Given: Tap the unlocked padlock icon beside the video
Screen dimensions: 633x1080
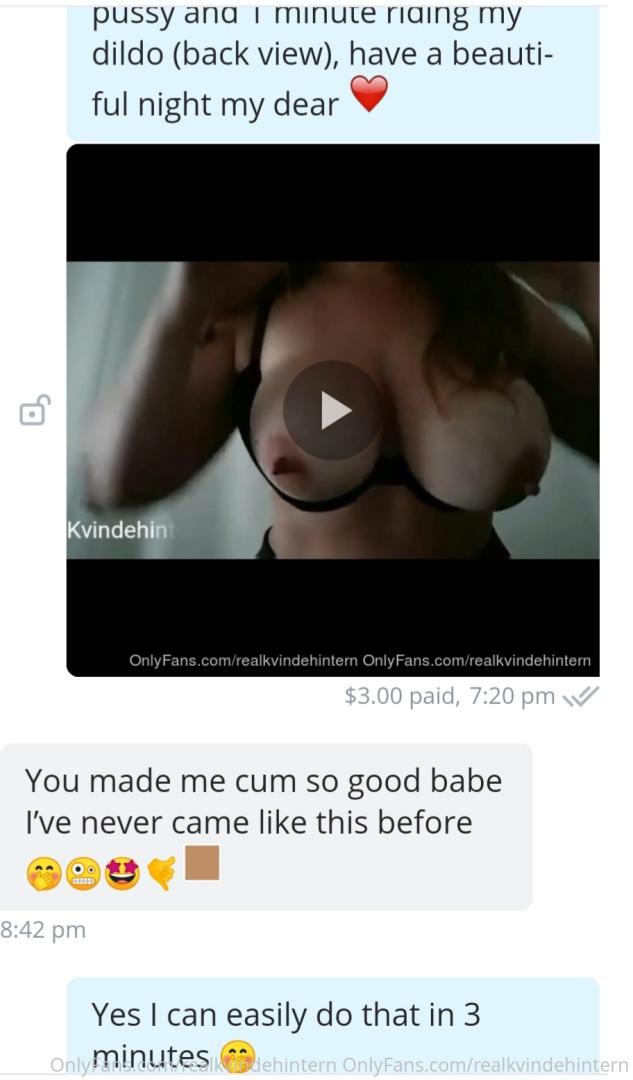Looking at the screenshot, I should [x=34, y=410].
